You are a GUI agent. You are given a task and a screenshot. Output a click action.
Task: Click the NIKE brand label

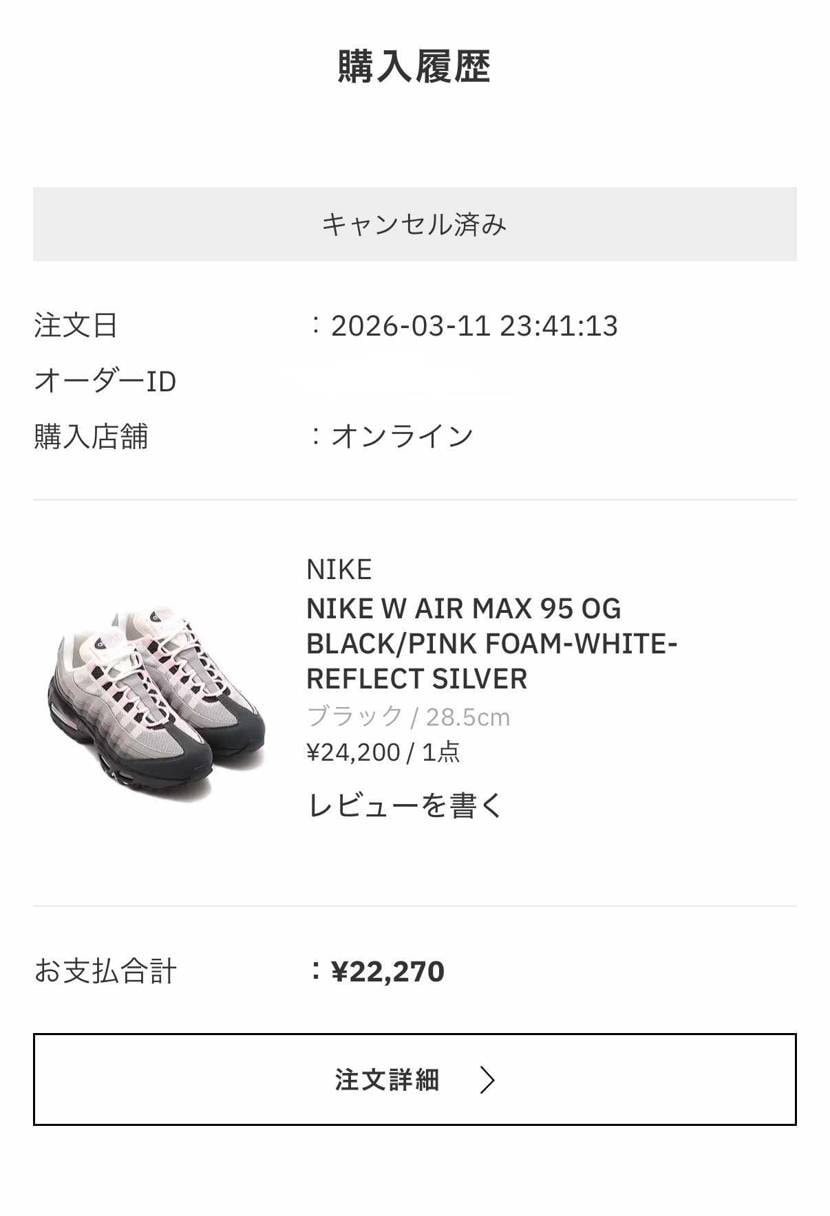(338, 569)
